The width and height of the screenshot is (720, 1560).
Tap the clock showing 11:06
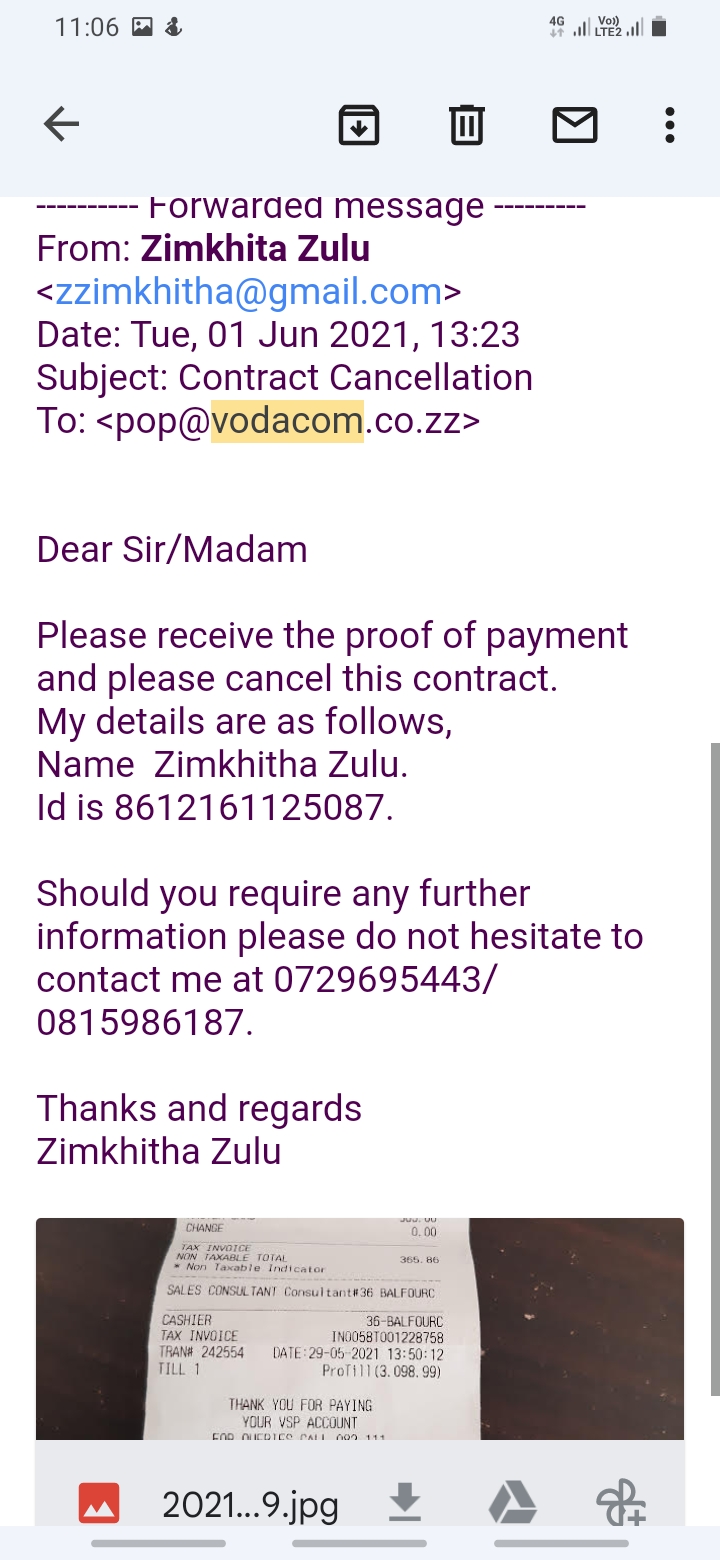[x=89, y=27]
